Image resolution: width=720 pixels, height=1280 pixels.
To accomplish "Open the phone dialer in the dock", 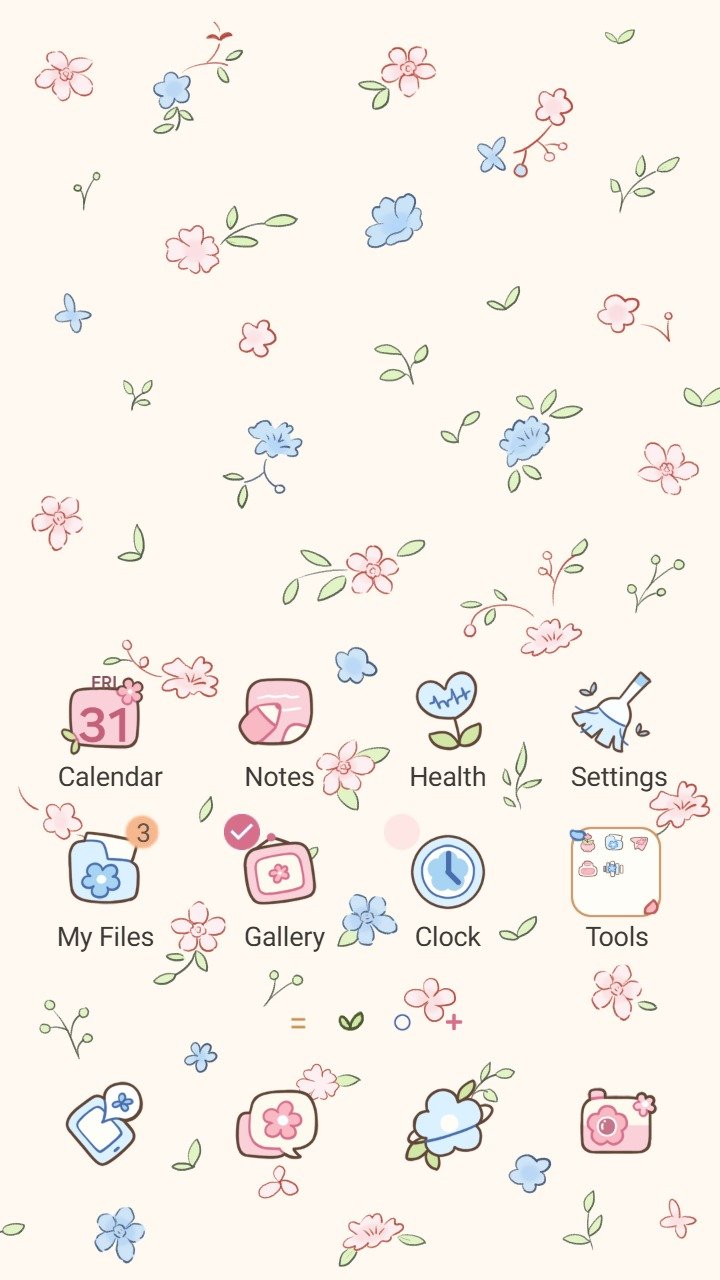I will click(x=103, y=1122).
